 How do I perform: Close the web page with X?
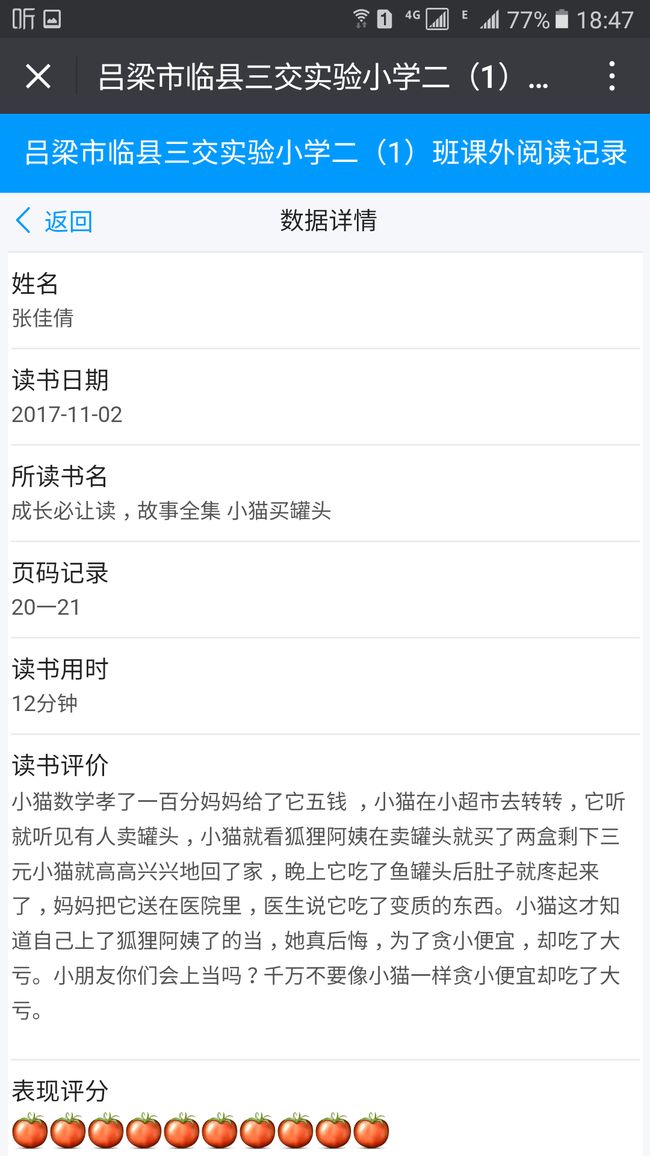(38, 76)
